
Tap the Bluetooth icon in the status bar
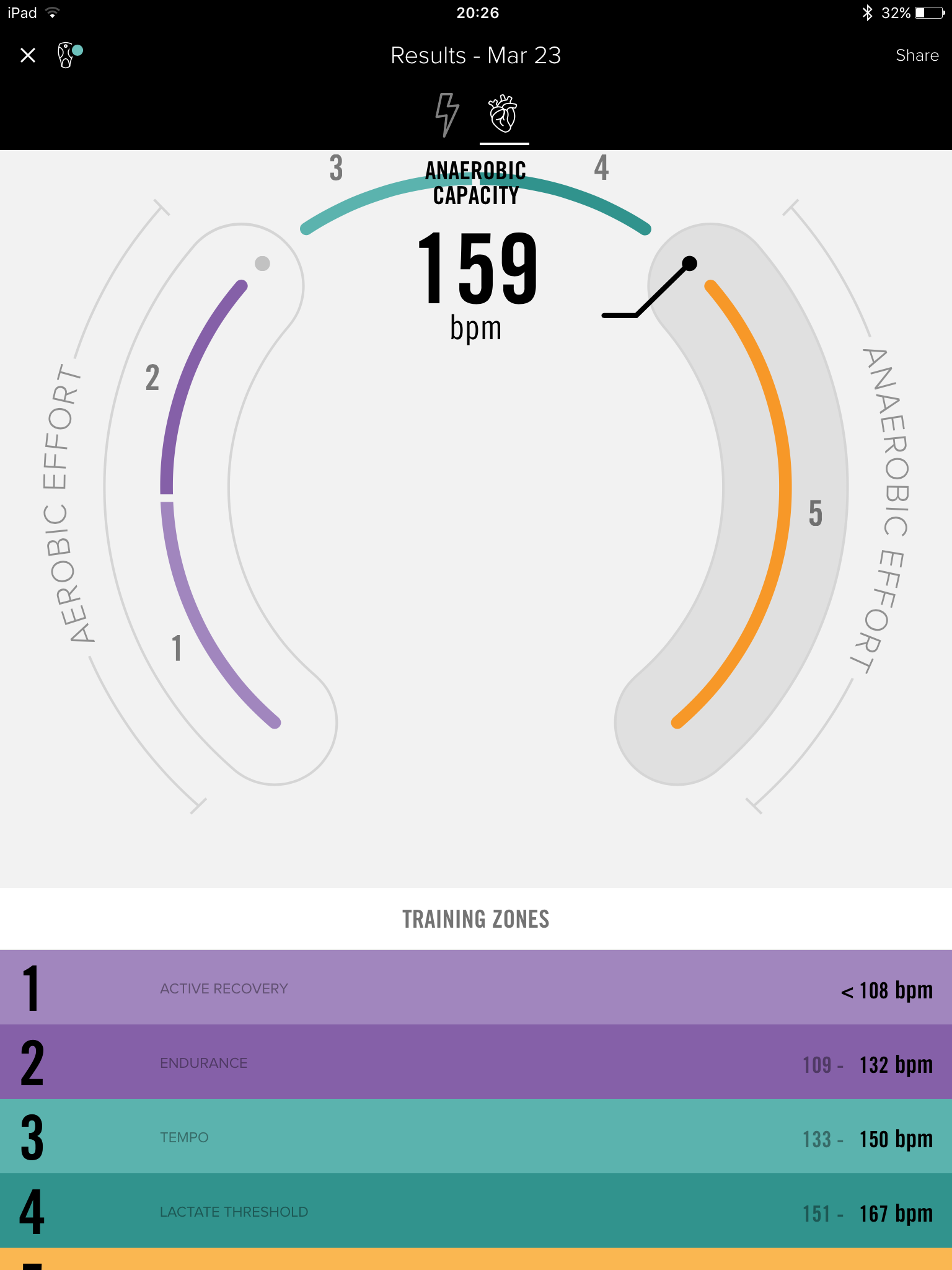coord(868,12)
